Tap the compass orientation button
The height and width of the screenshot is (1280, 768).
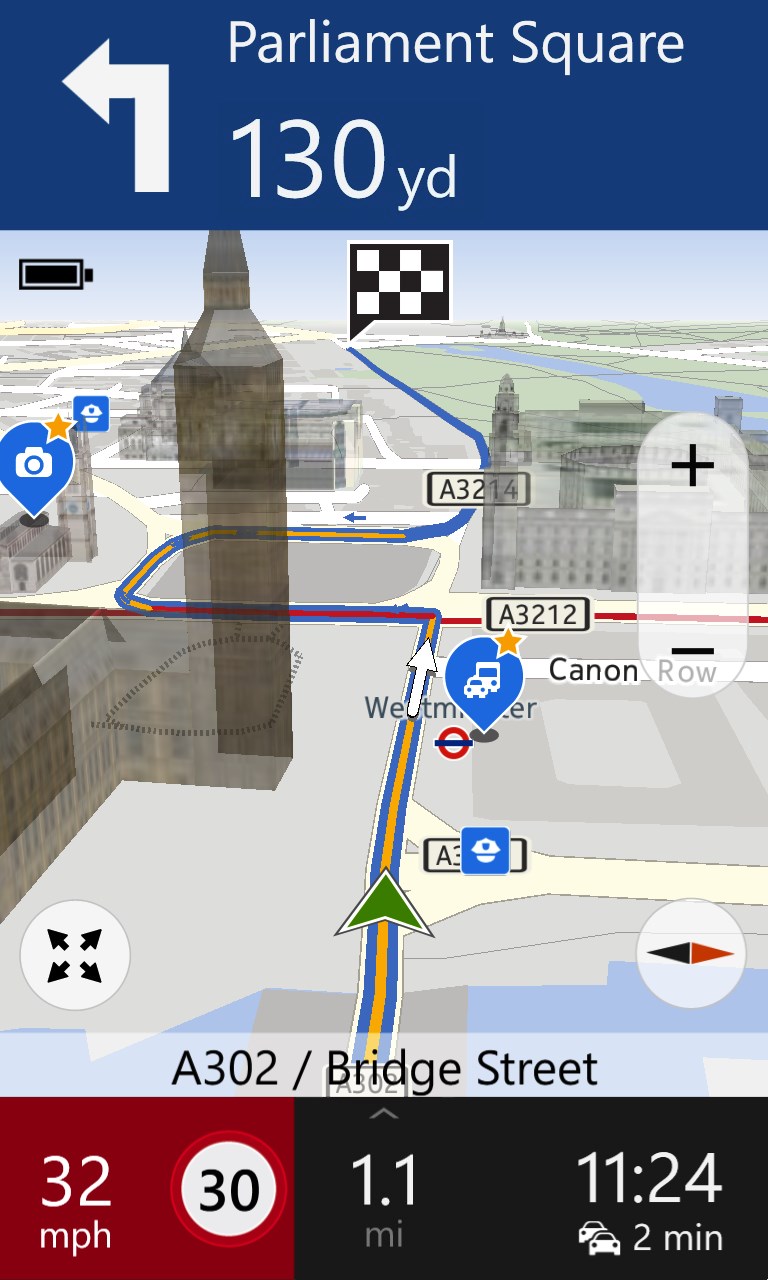(691, 953)
